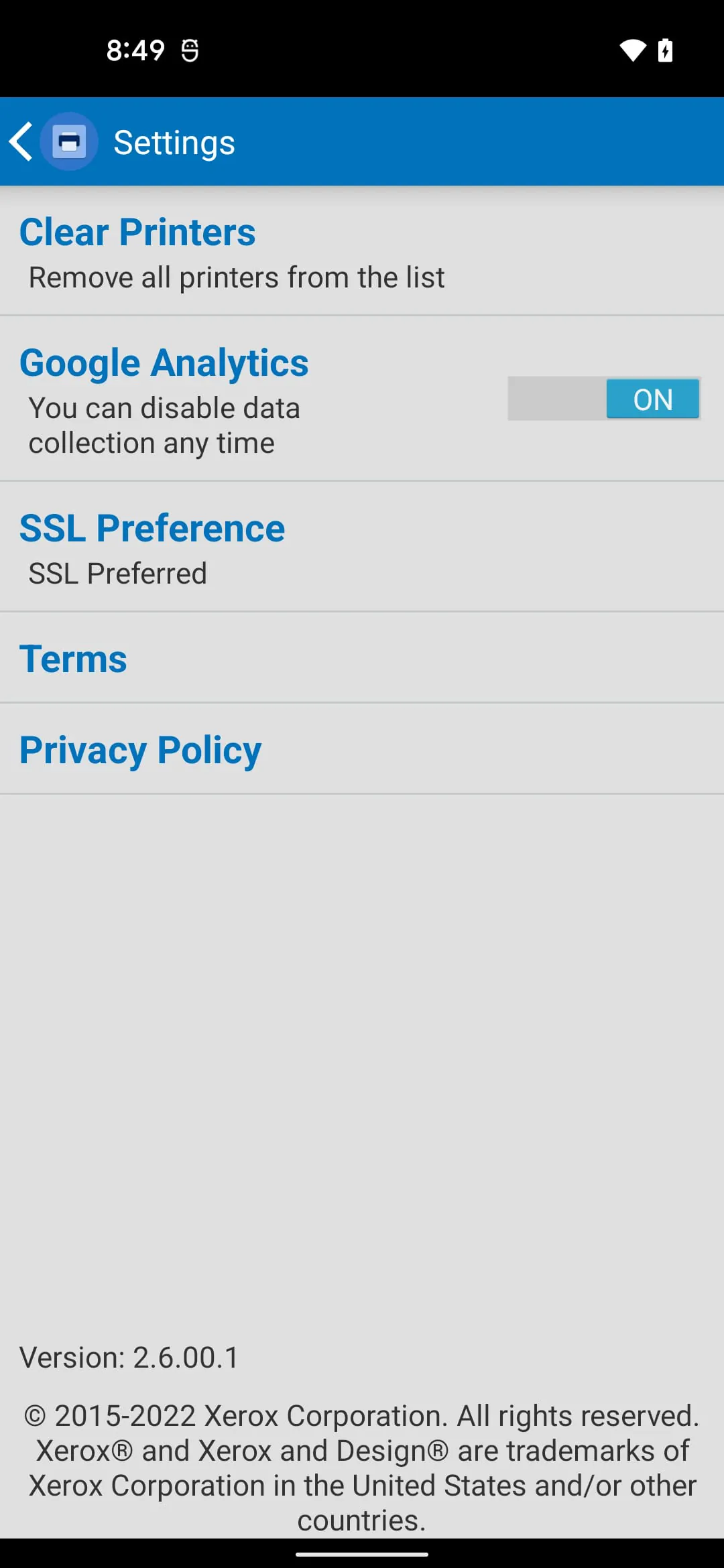
Task: Open the Terms row
Action: [362, 658]
